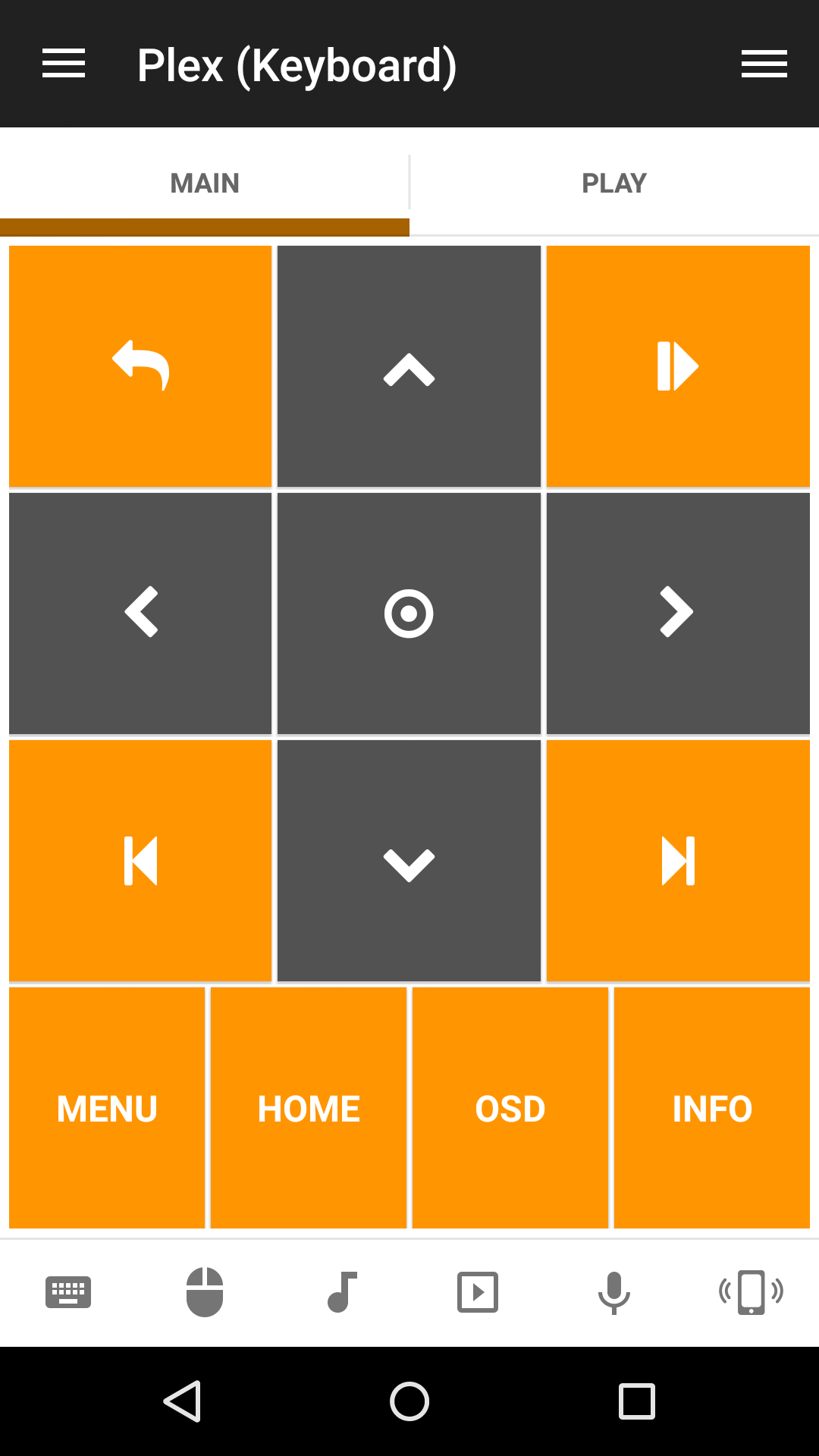The width and height of the screenshot is (819, 1456).
Task: Tap the orange back arrow button
Action: [x=140, y=366]
